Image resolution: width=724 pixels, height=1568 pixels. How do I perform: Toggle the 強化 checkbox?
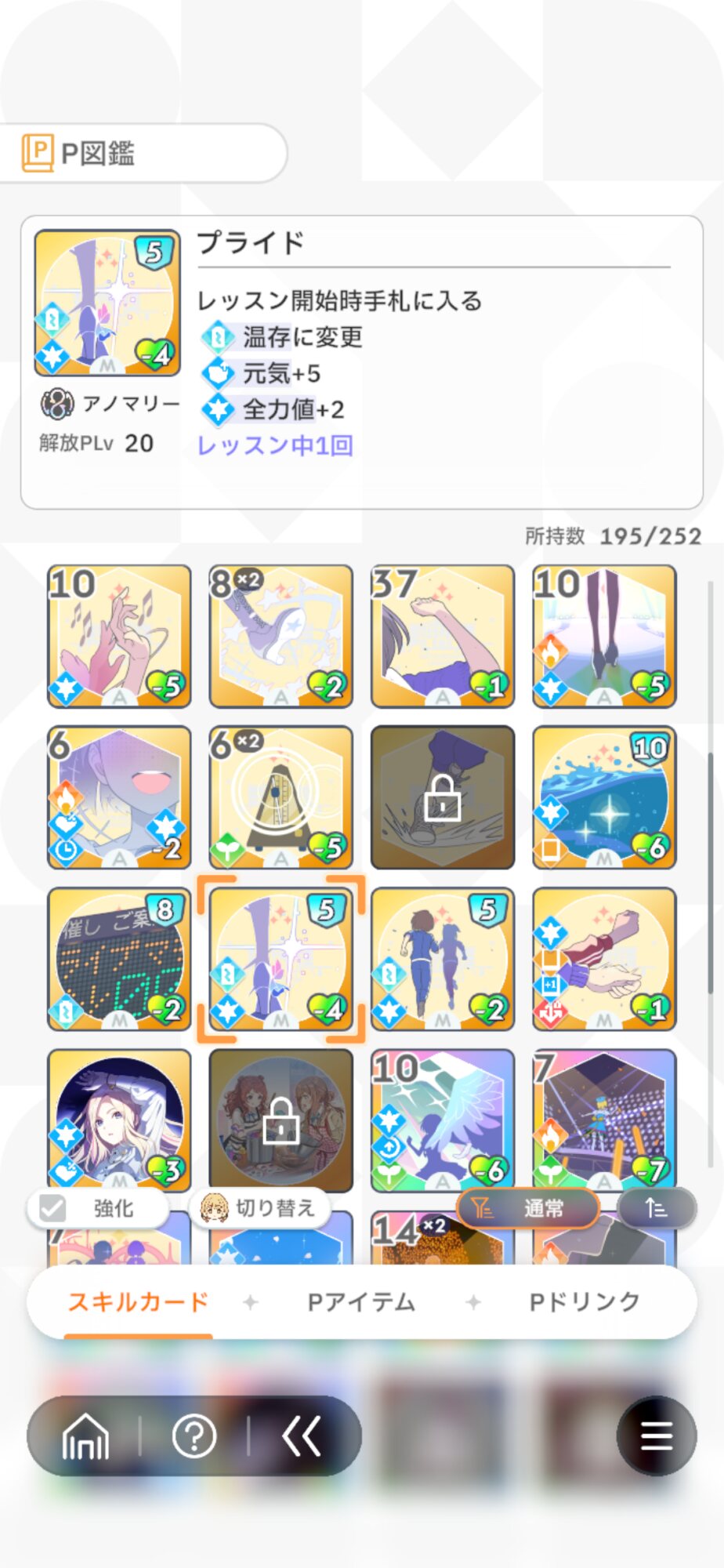point(53,1208)
